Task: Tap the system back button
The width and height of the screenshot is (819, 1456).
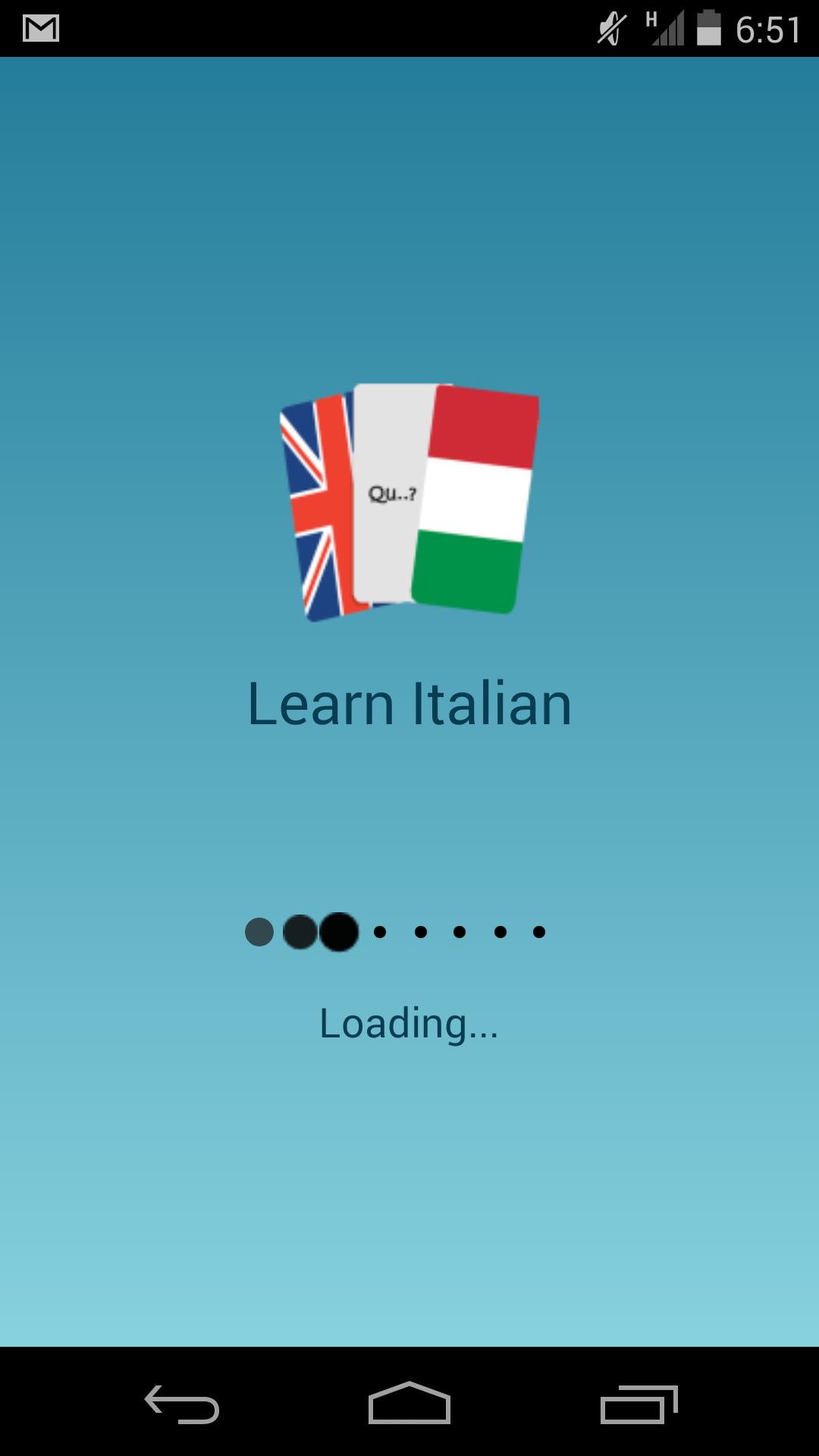Action: coord(182,1403)
